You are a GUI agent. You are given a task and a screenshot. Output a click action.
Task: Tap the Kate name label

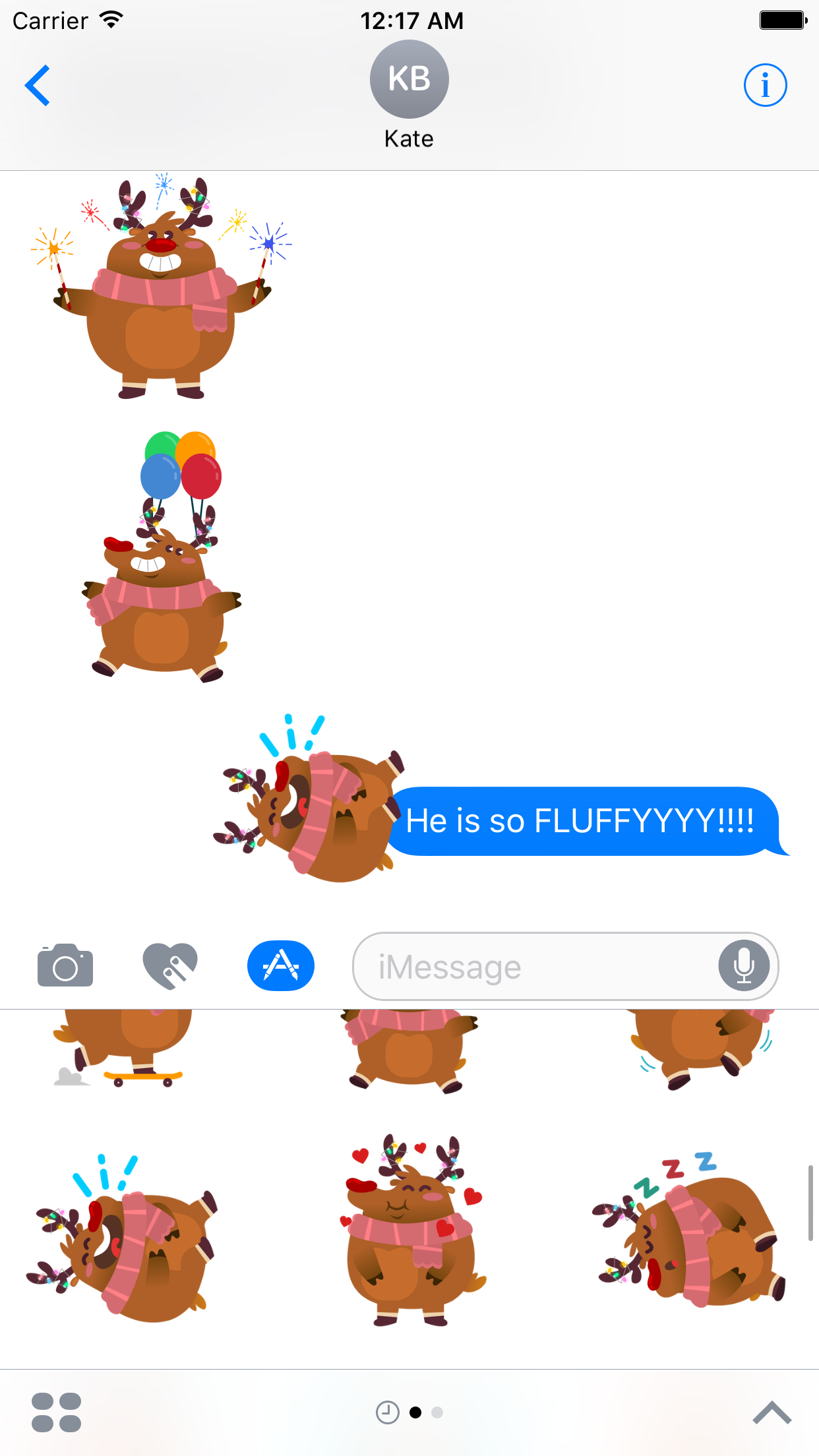[x=409, y=138]
